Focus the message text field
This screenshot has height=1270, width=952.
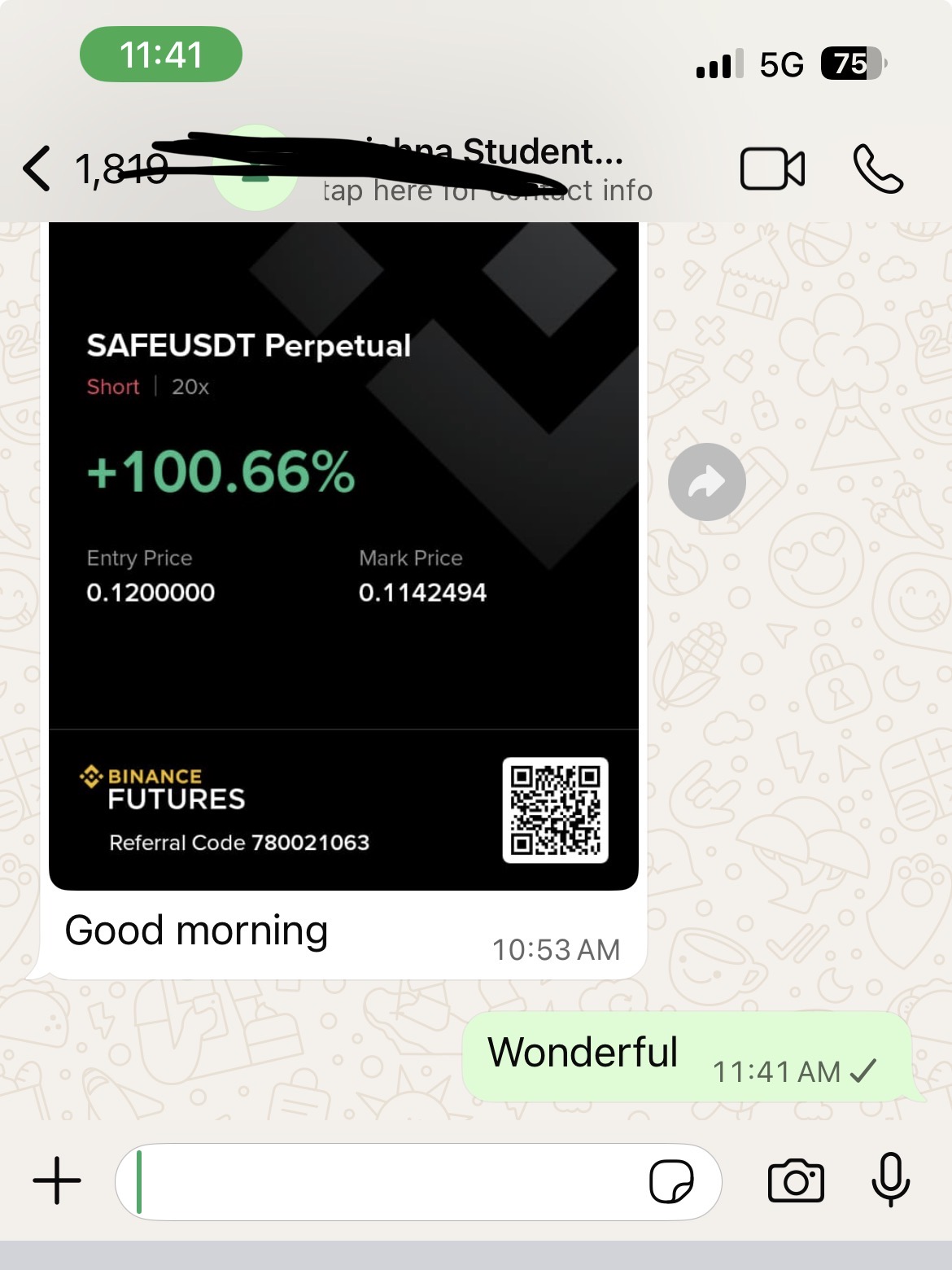coord(382,1182)
